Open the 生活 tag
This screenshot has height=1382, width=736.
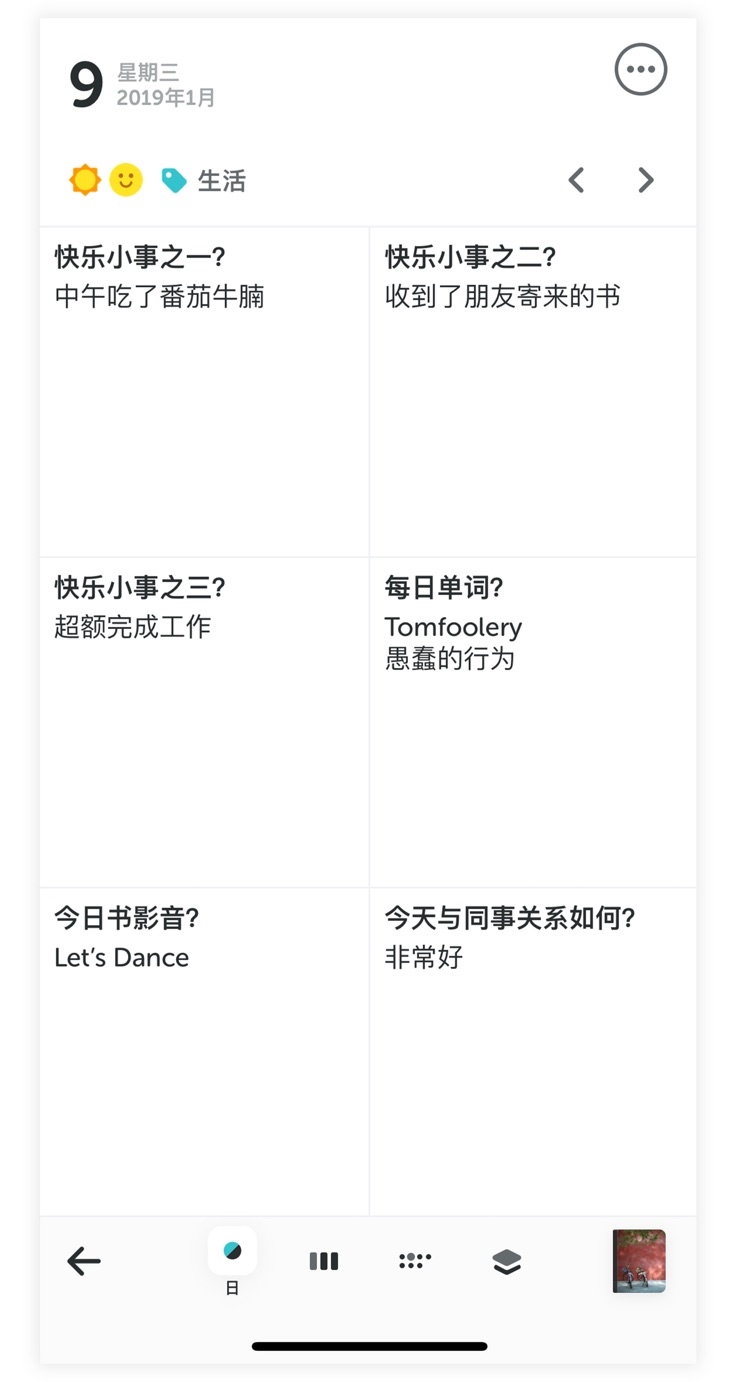(204, 180)
